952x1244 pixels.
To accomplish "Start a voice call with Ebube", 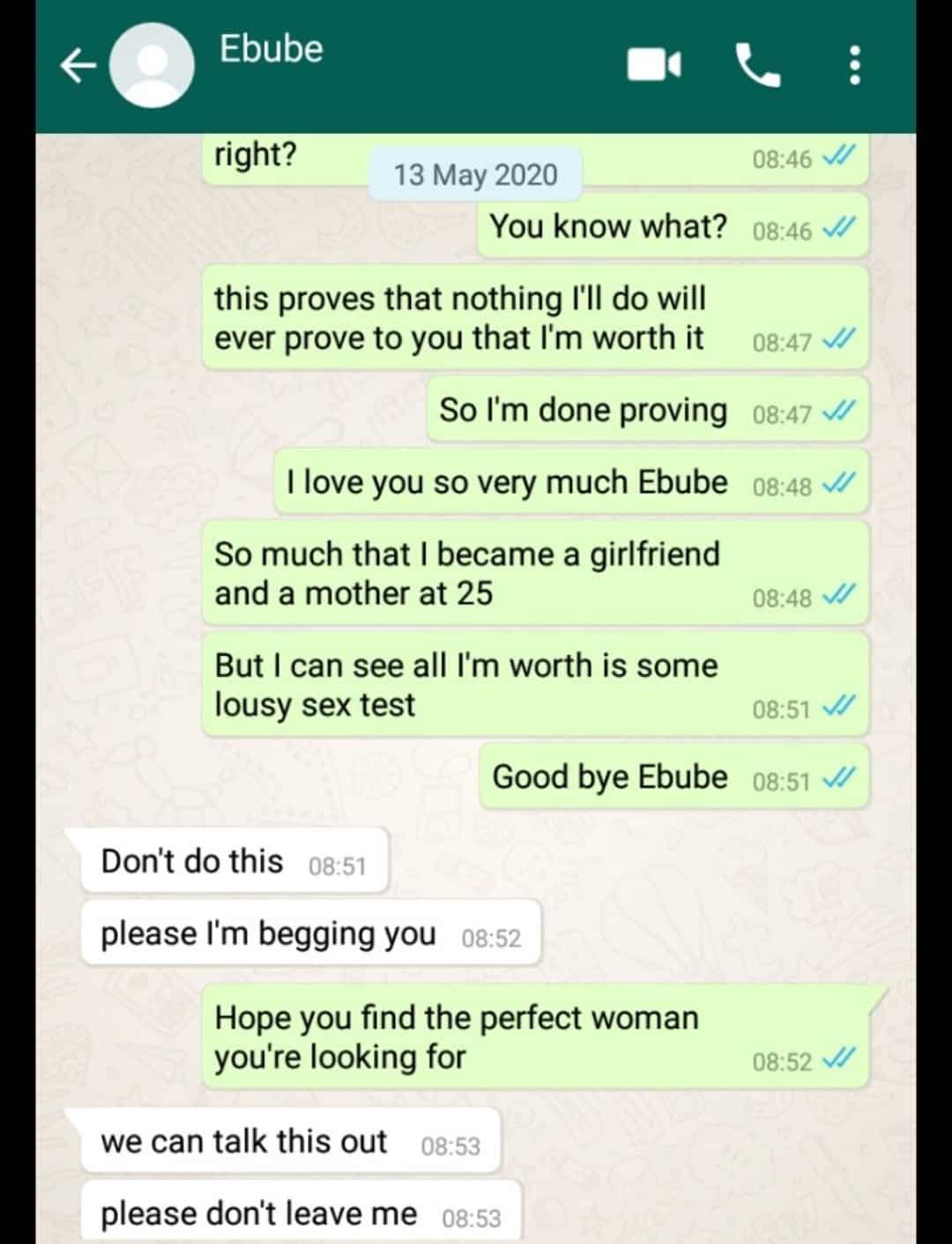I will click(x=757, y=66).
